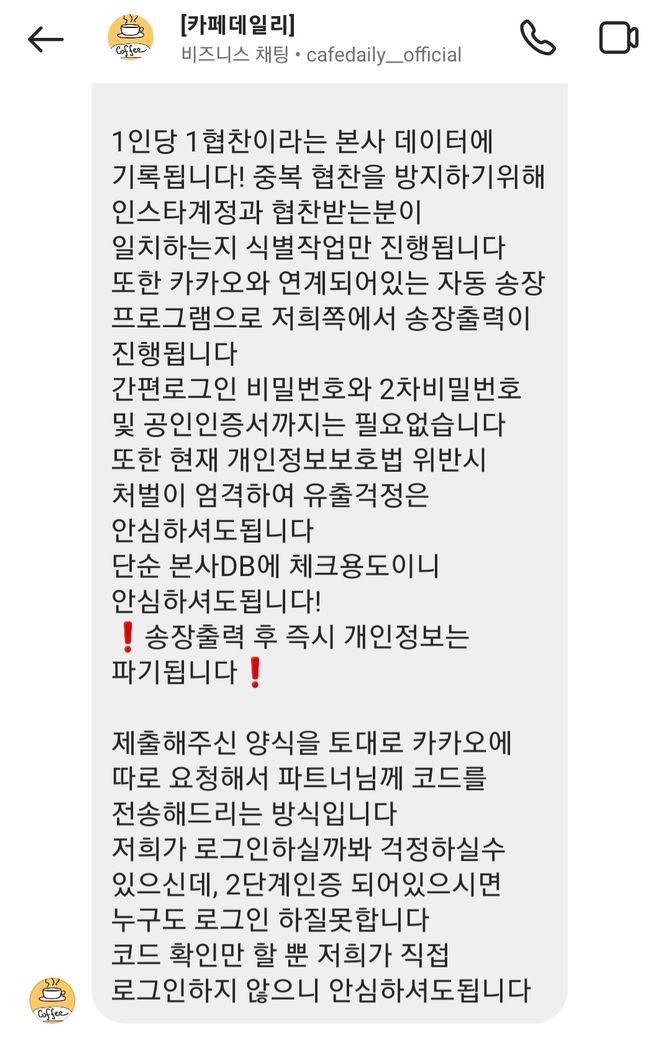This screenshot has width=671, height=1040.
Task: Start a voice call with 카페데일리
Action: pos(537,38)
